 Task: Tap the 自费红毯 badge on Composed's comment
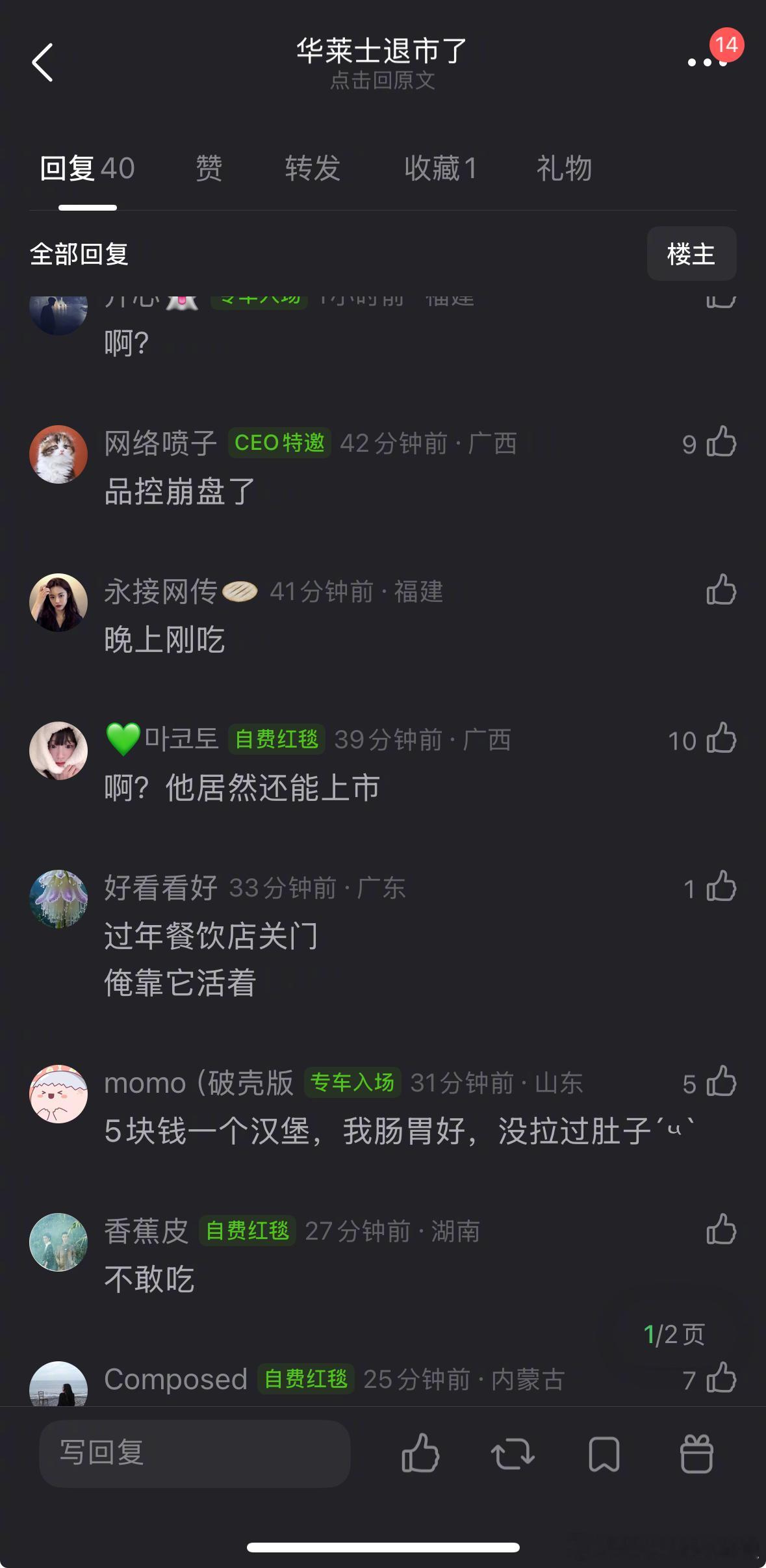(x=306, y=1378)
